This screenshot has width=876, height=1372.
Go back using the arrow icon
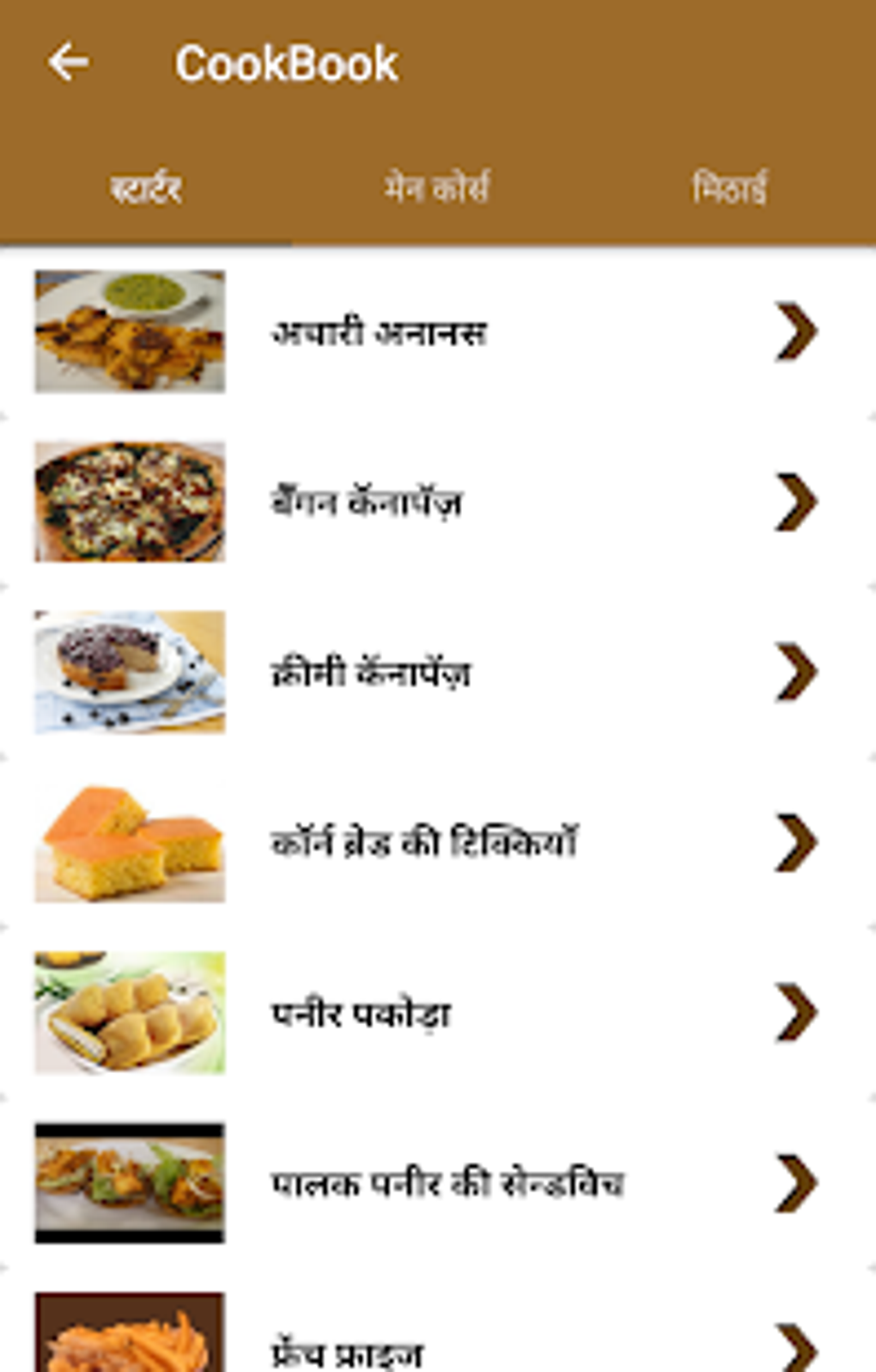coord(69,63)
